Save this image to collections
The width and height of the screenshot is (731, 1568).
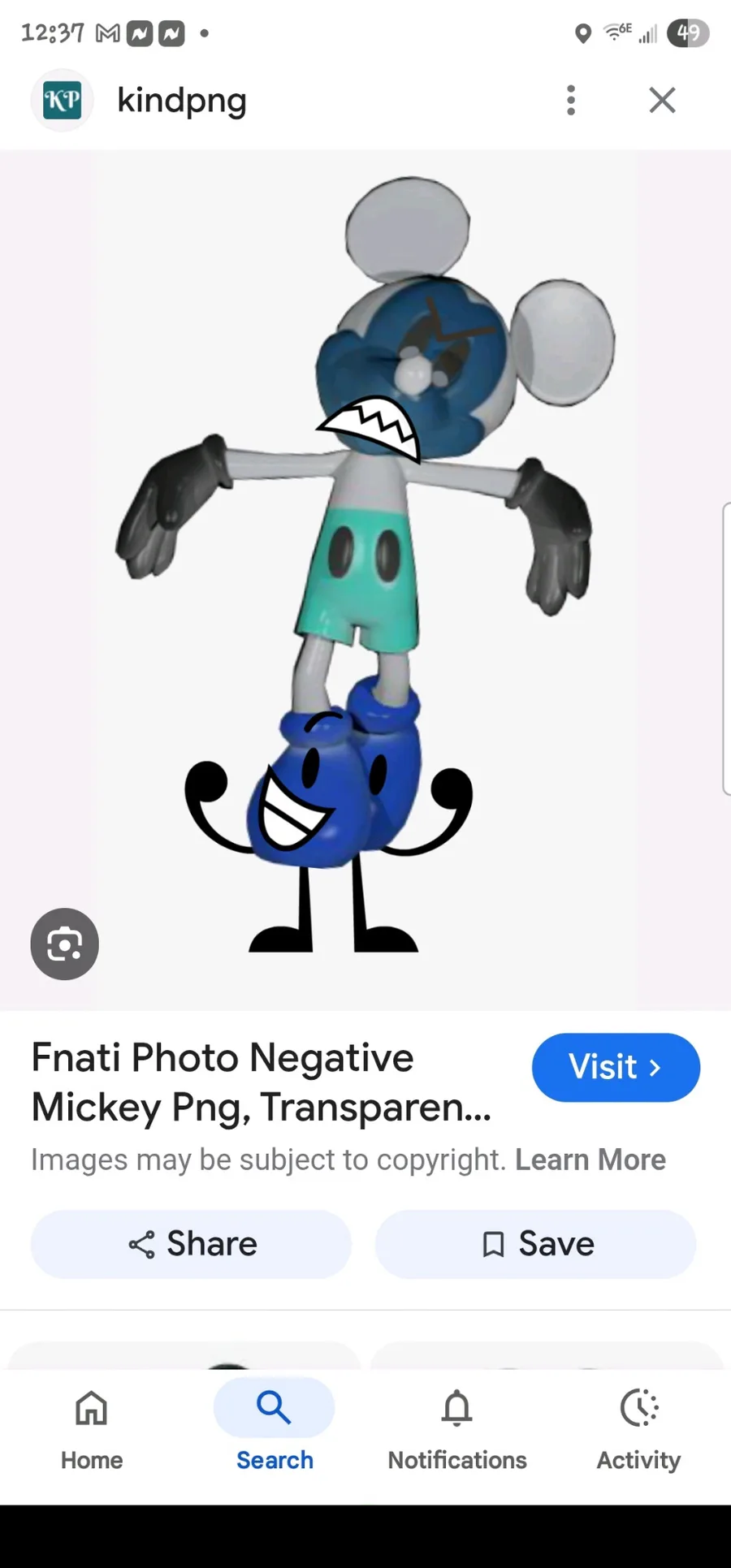535,1244
